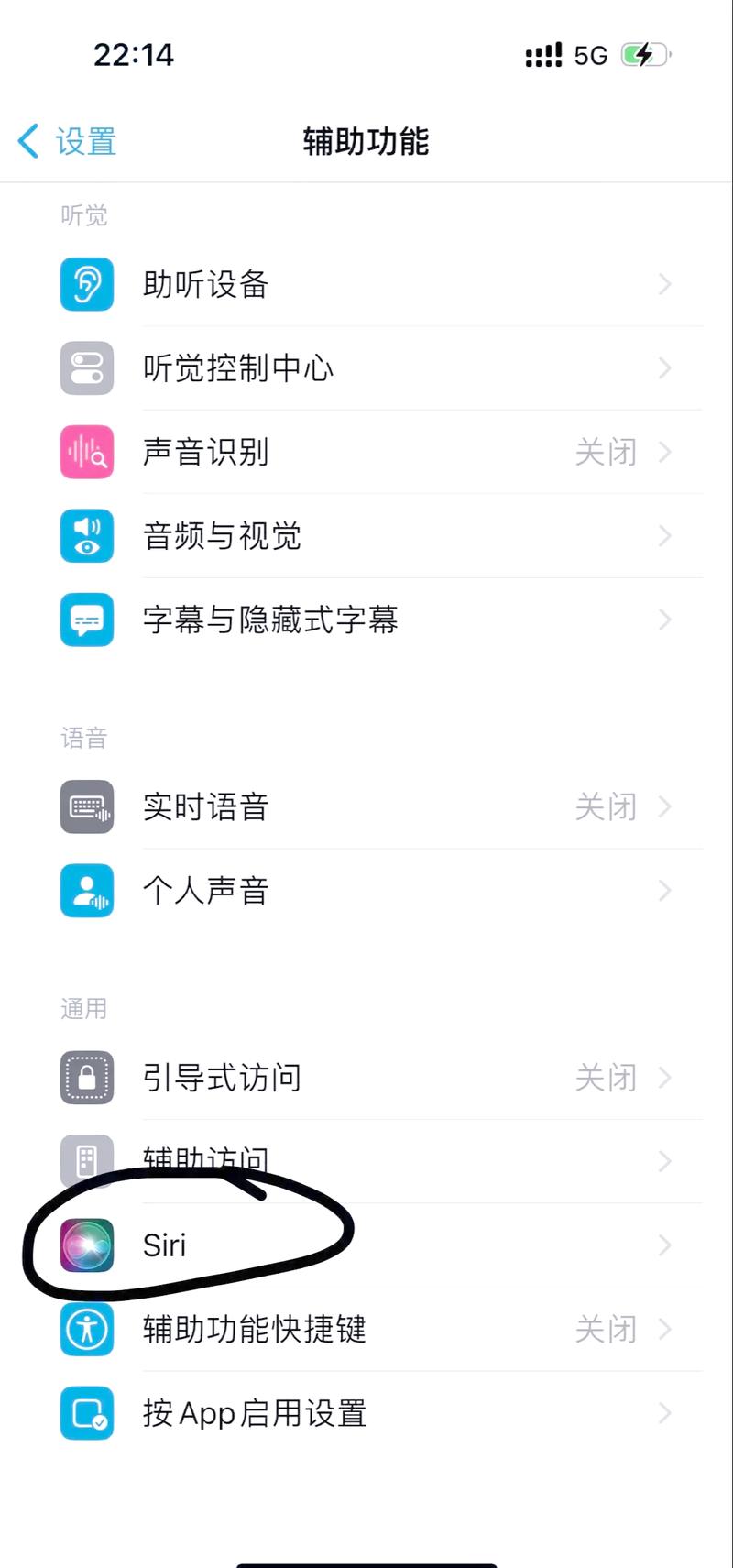The width and height of the screenshot is (733, 1568).
Task: Click the subtitles (字幕与隐藏式字幕) speech bubble icon
Action: pyautogui.click(x=86, y=620)
